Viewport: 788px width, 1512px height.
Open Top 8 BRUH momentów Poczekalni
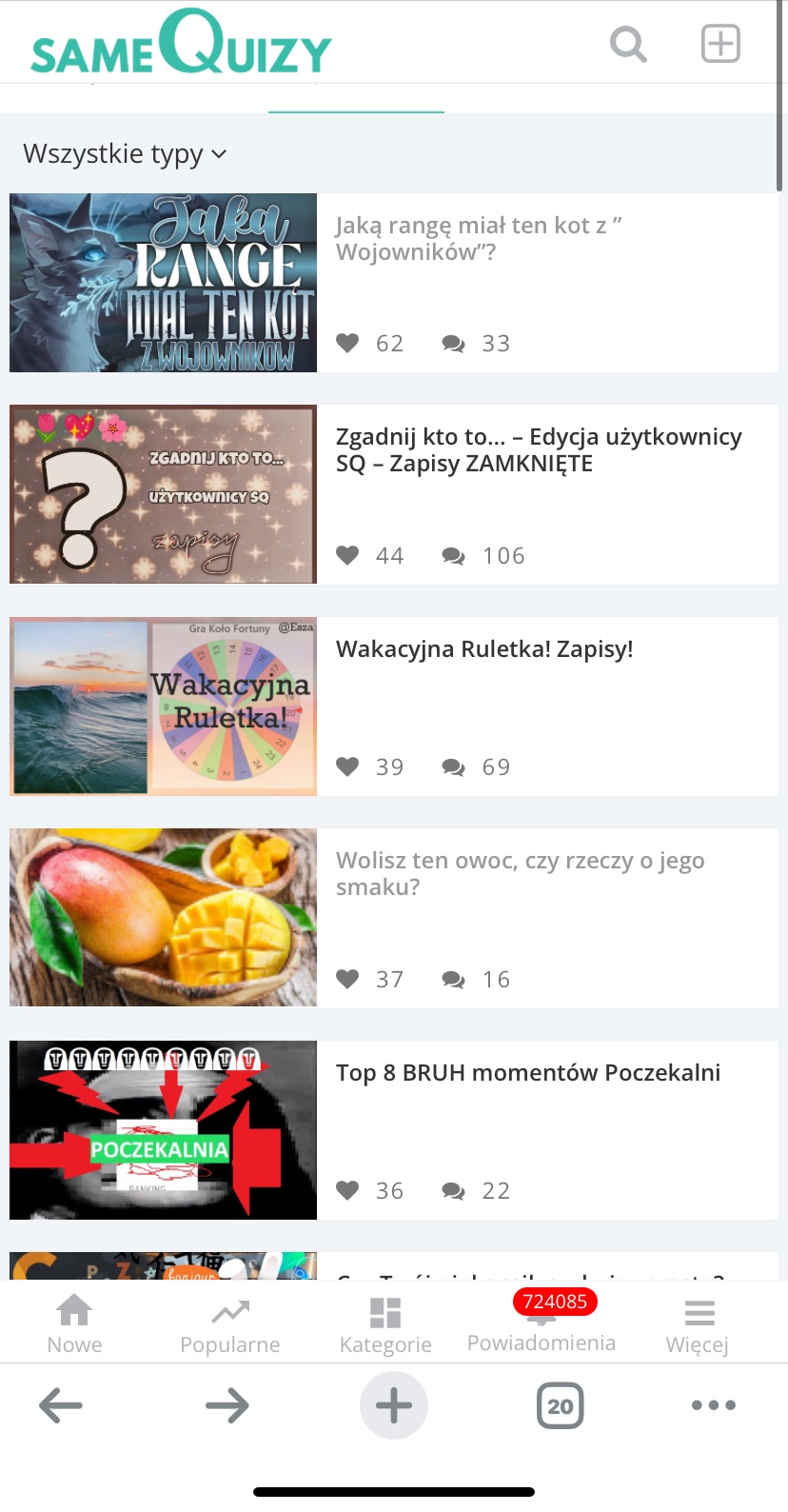tap(528, 1073)
